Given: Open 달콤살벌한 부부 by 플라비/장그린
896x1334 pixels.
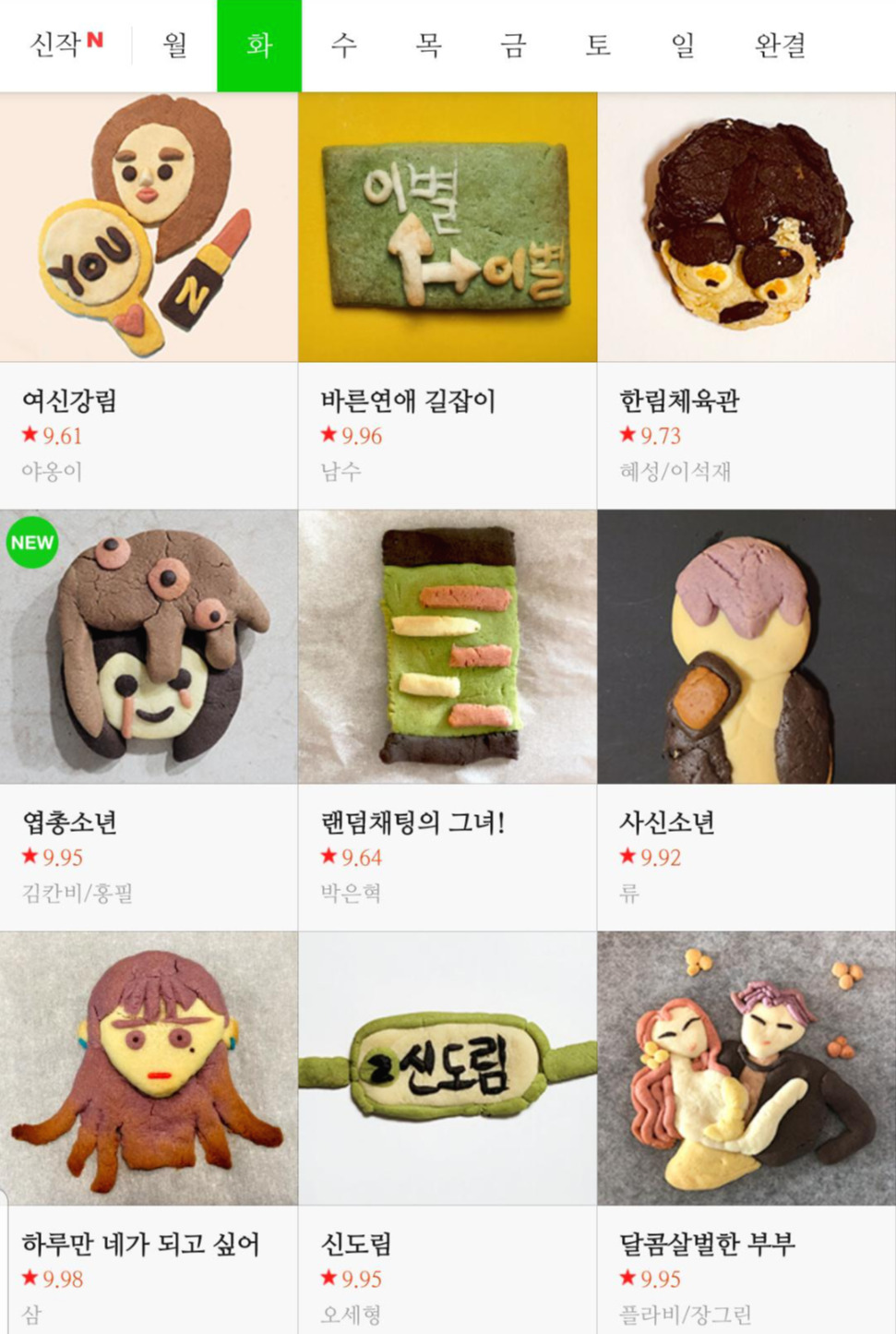Looking at the screenshot, I should pos(710,1244).
